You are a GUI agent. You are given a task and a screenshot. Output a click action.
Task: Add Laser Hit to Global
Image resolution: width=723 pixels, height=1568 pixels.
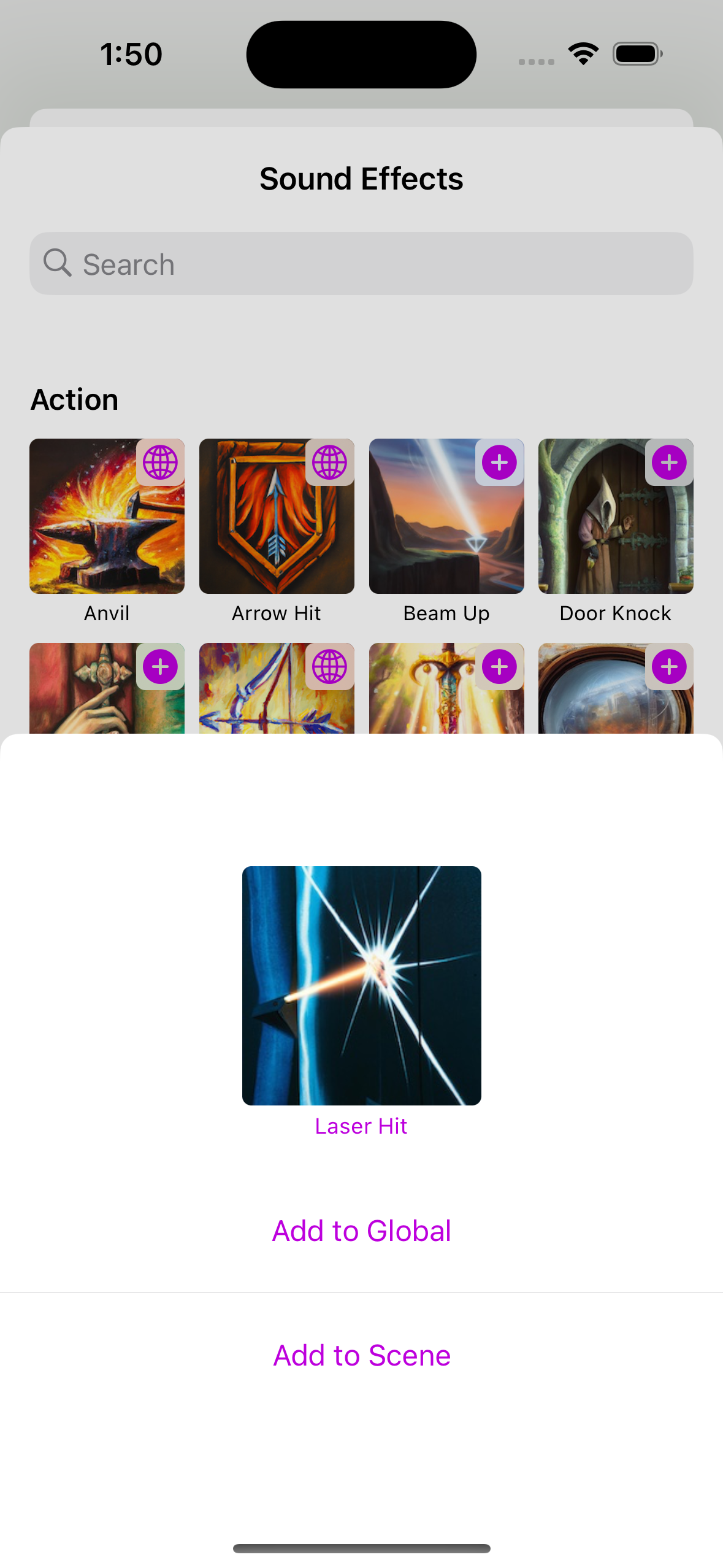[361, 1231]
